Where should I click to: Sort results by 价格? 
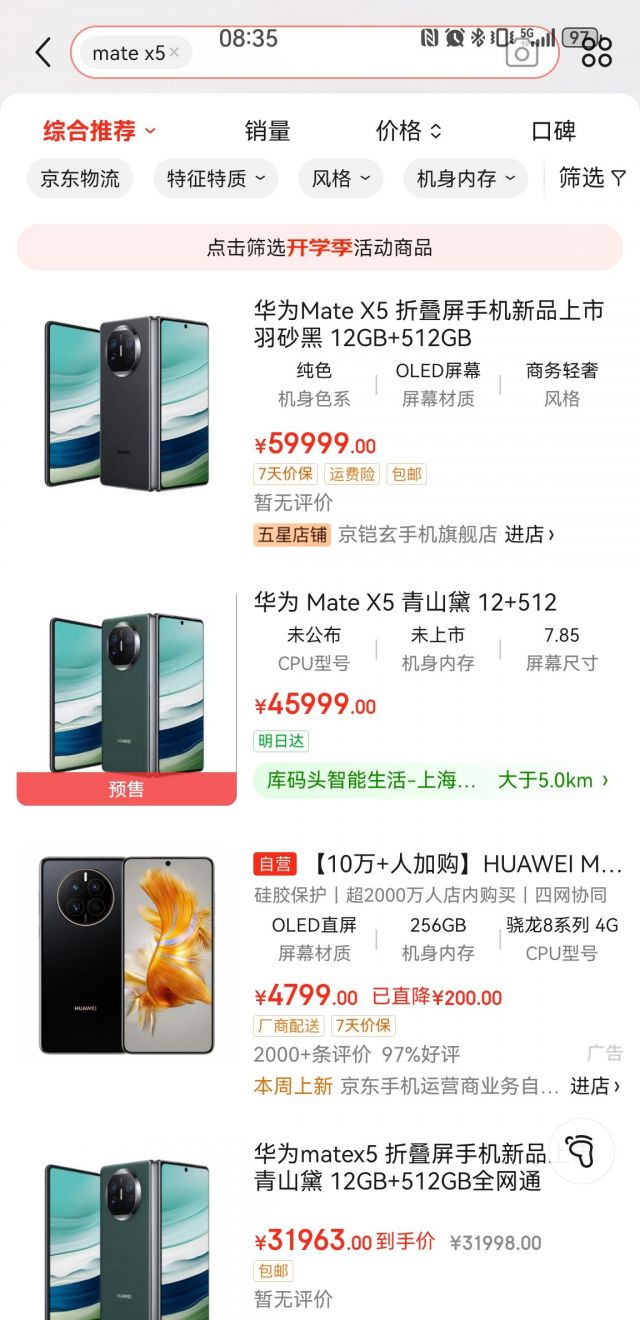408,131
